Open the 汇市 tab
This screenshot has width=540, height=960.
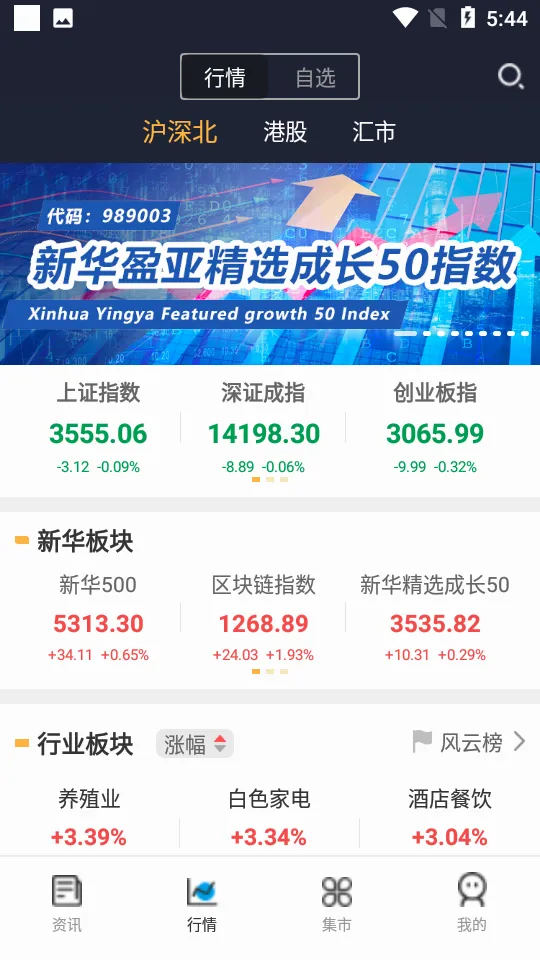(x=373, y=132)
